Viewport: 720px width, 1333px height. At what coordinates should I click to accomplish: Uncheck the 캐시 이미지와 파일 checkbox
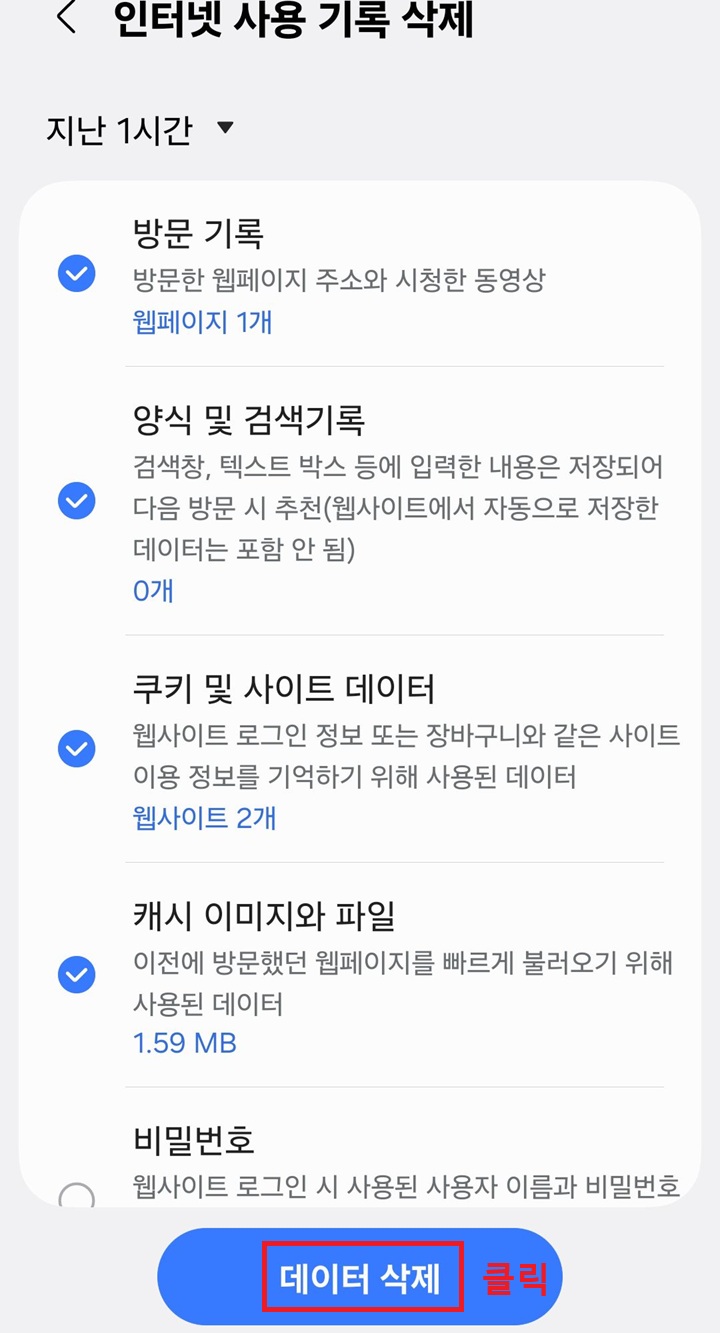pyautogui.click(x=76, y=975)
